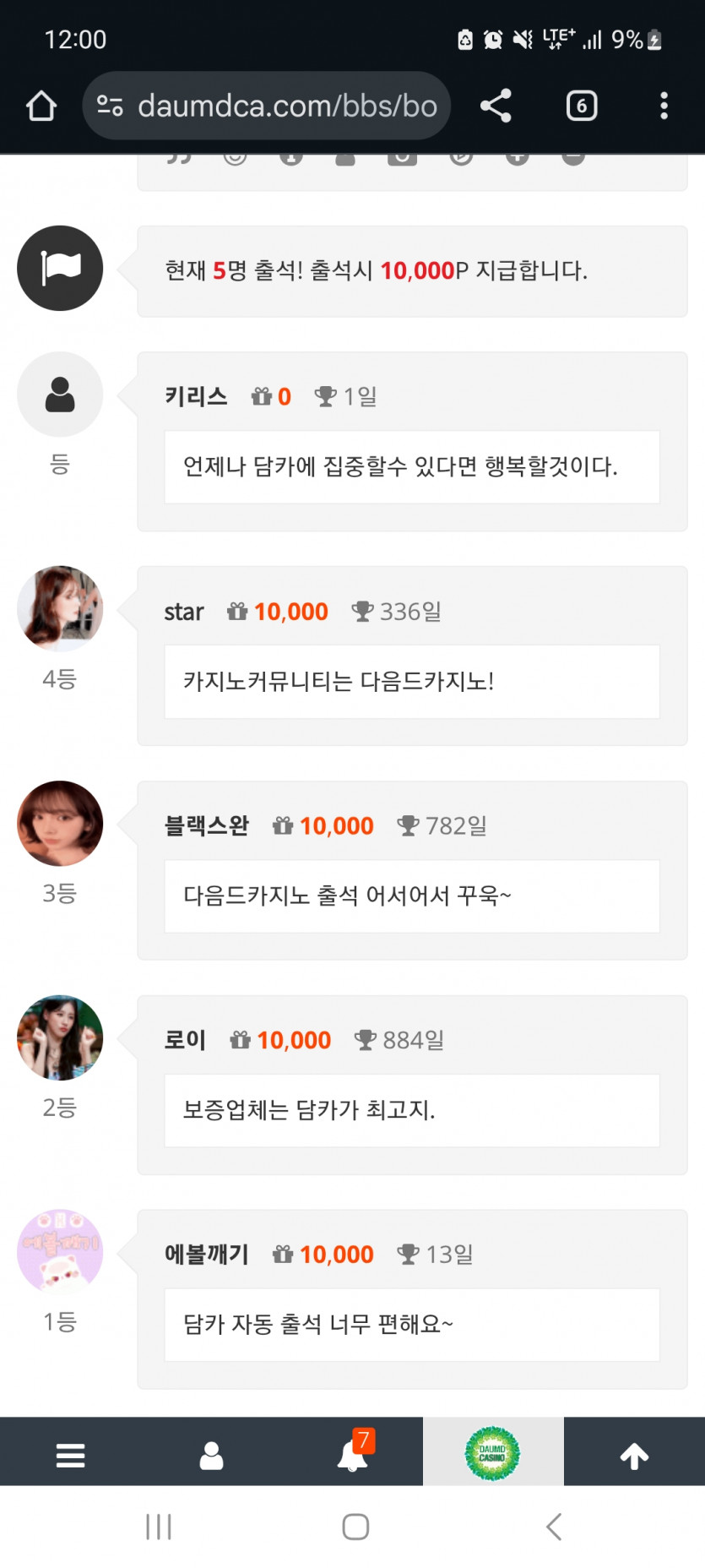Click 에볼깨기's purple avatar image
Viewport: 705px width, 1568px height.
tap(59, 1254)
